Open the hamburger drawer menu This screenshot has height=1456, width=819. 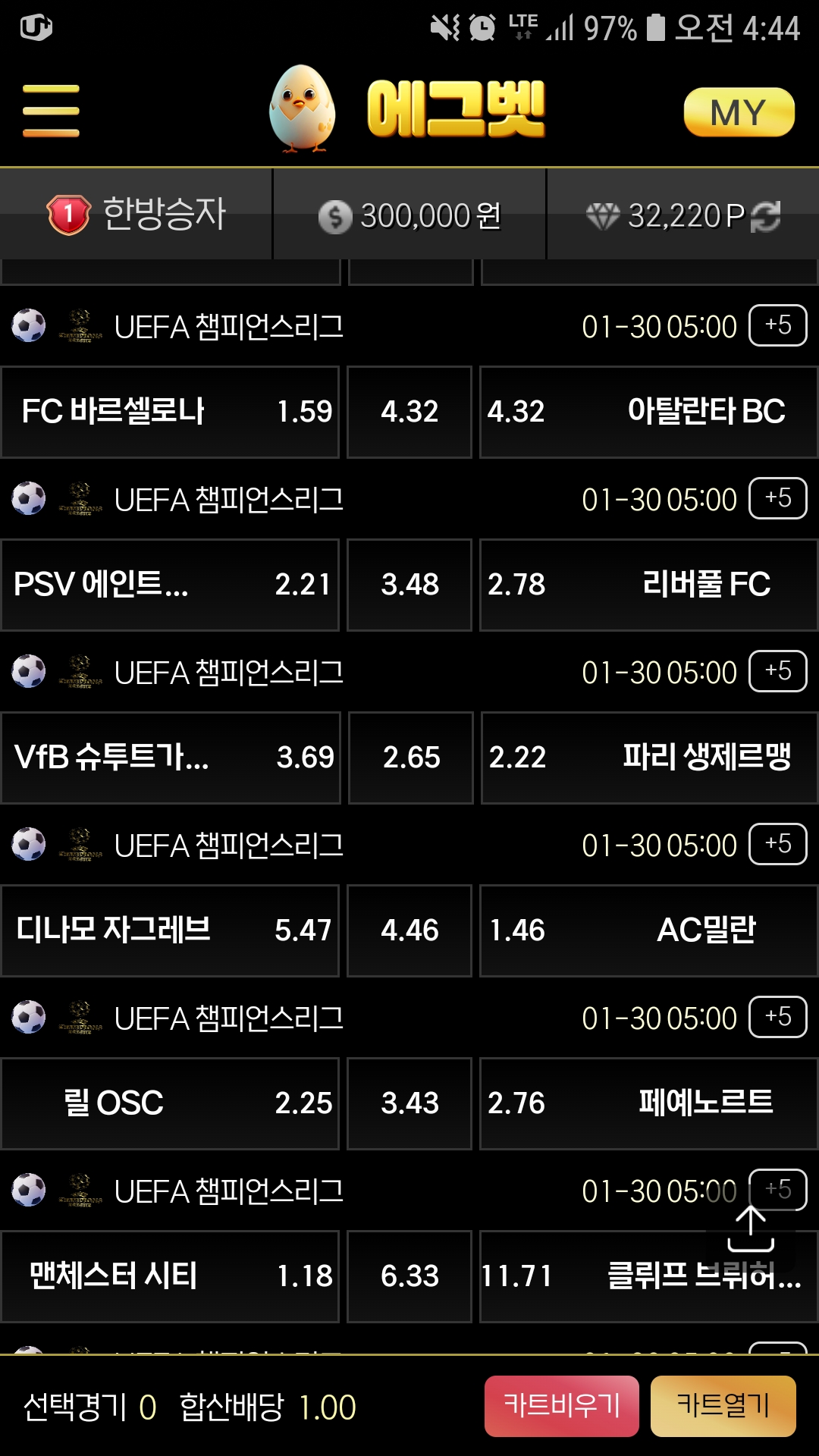[51, 111]
